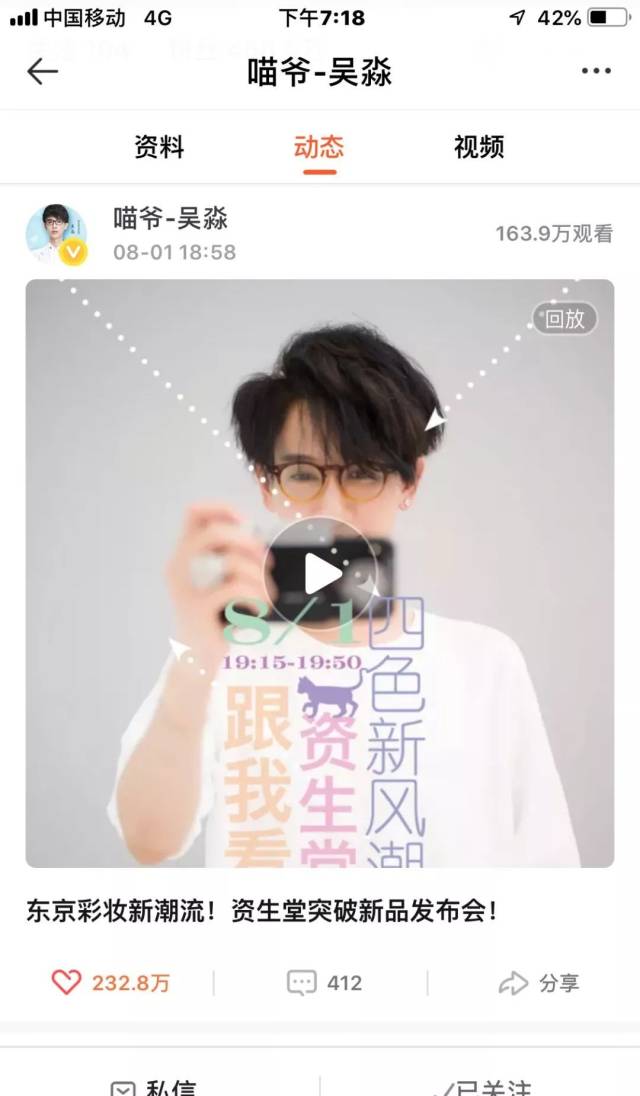Tap the 已关注 following button
Screen dimensions: 640x1096
(x=482, y=1088)
